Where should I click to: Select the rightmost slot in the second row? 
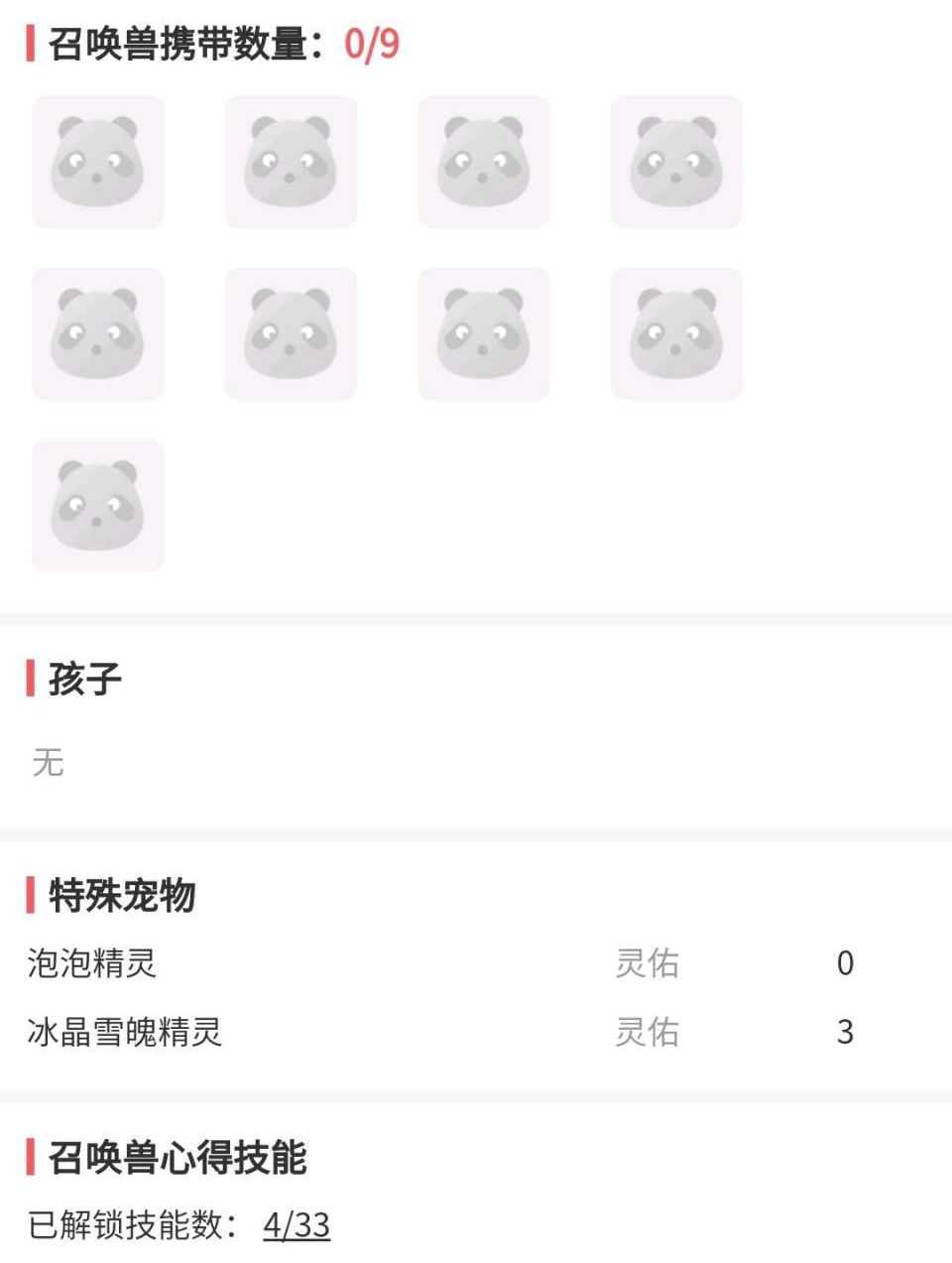[677, 332]
